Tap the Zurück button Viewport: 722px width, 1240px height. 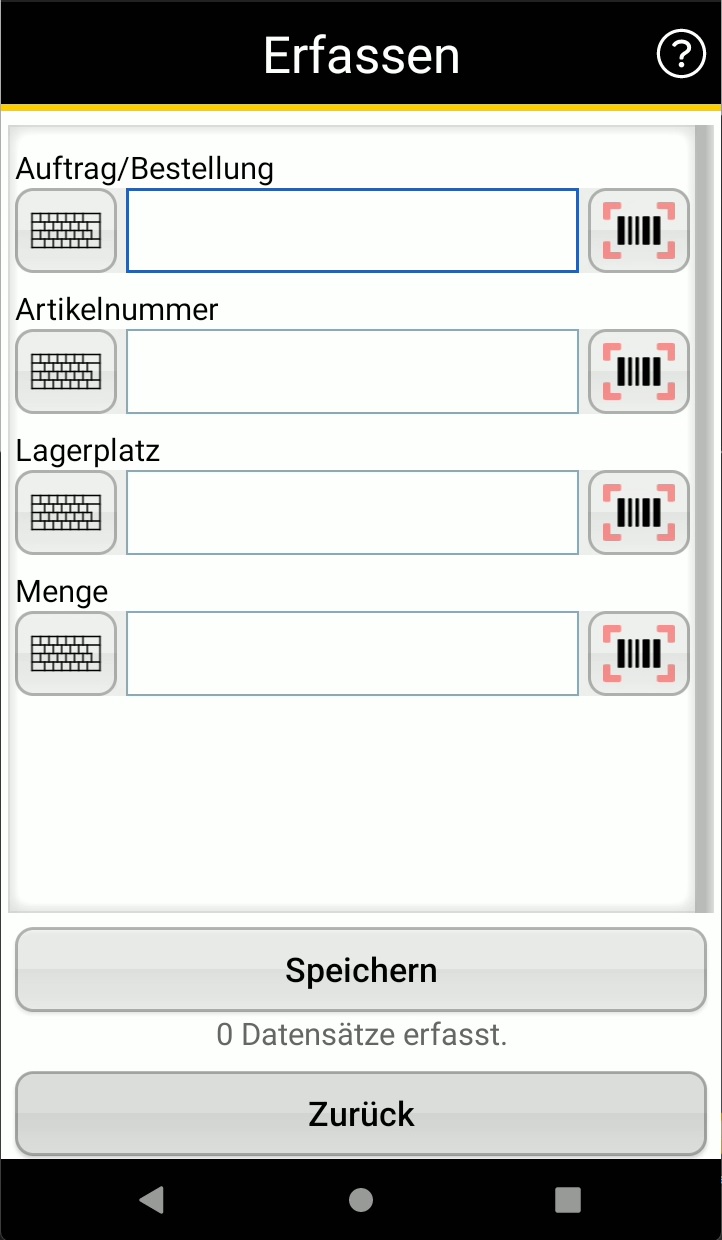(x=361, y=1113)
